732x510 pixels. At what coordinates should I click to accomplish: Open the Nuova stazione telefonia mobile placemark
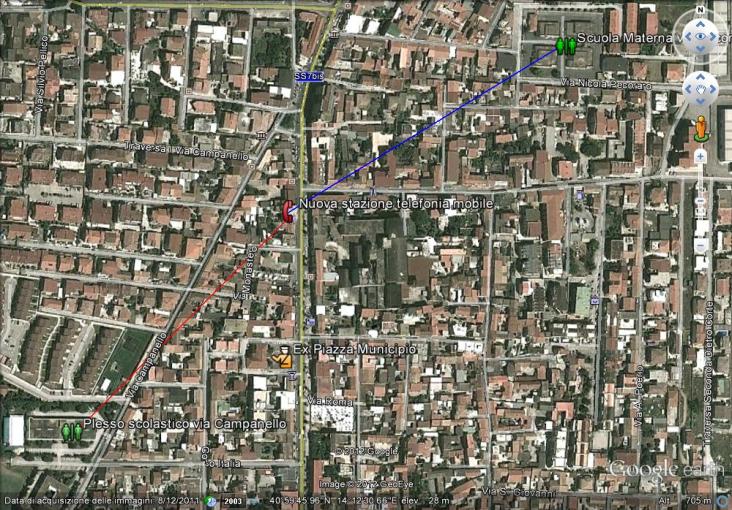click(x=289, y=210)
